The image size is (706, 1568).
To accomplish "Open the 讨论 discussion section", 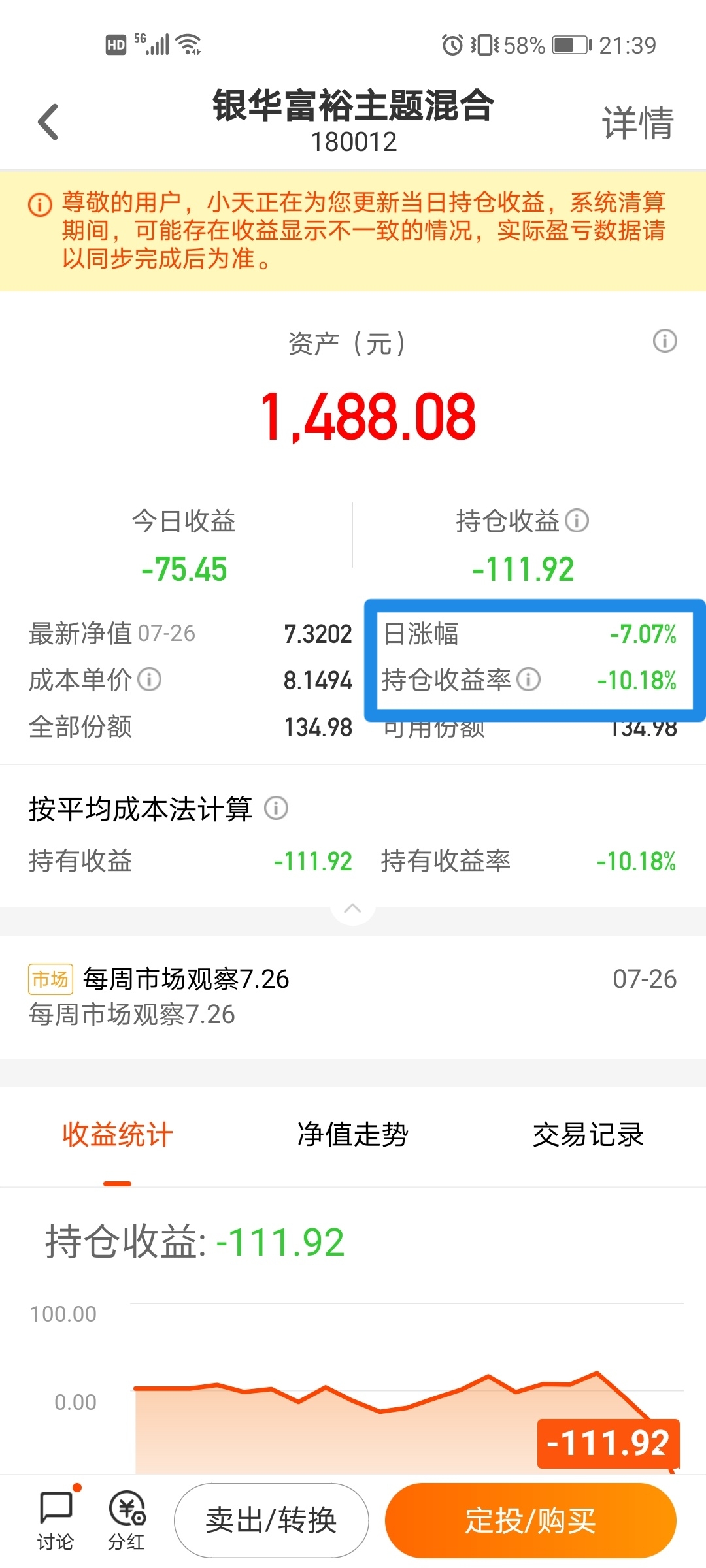I will tap(56, 1520).
